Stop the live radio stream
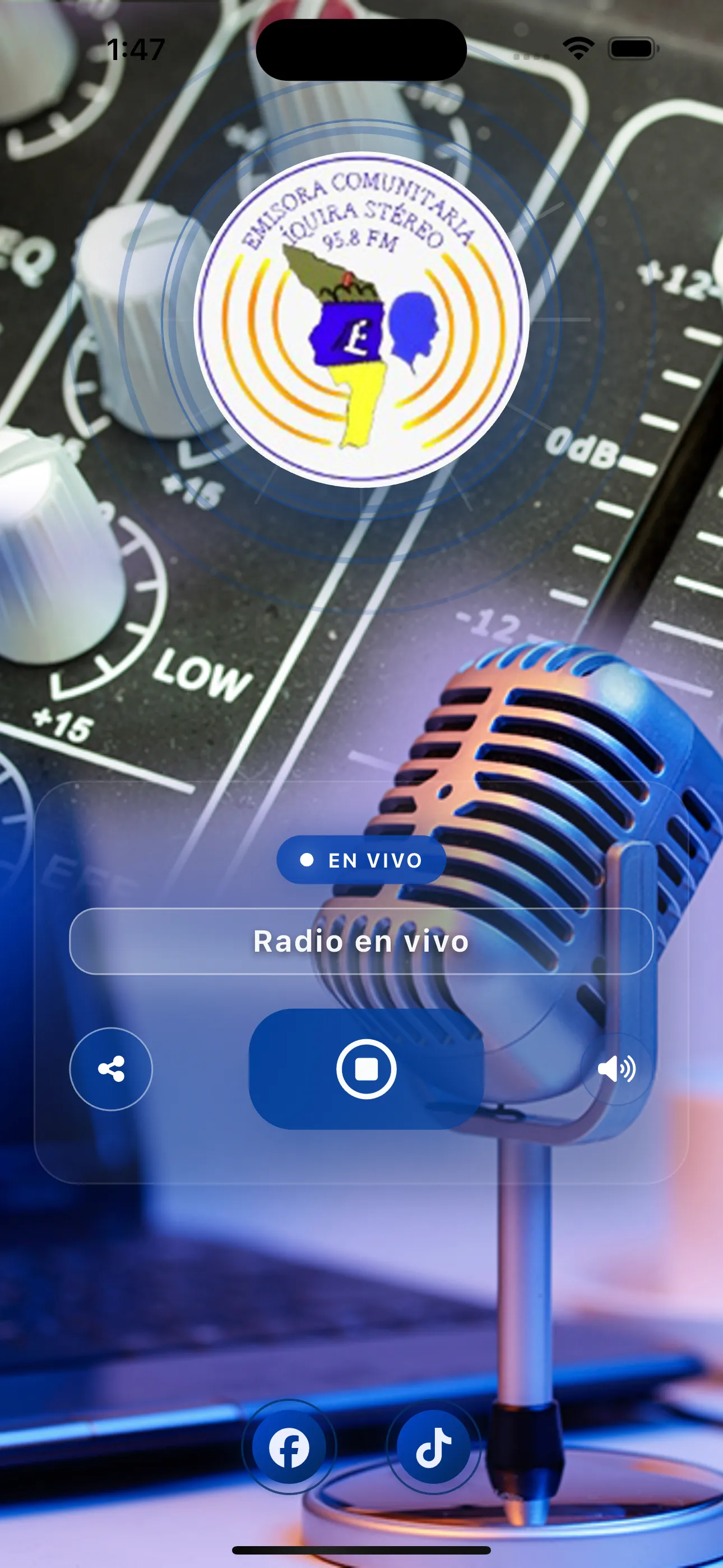The height and width of the screenshot is (1568, 723). point(366,1069)
